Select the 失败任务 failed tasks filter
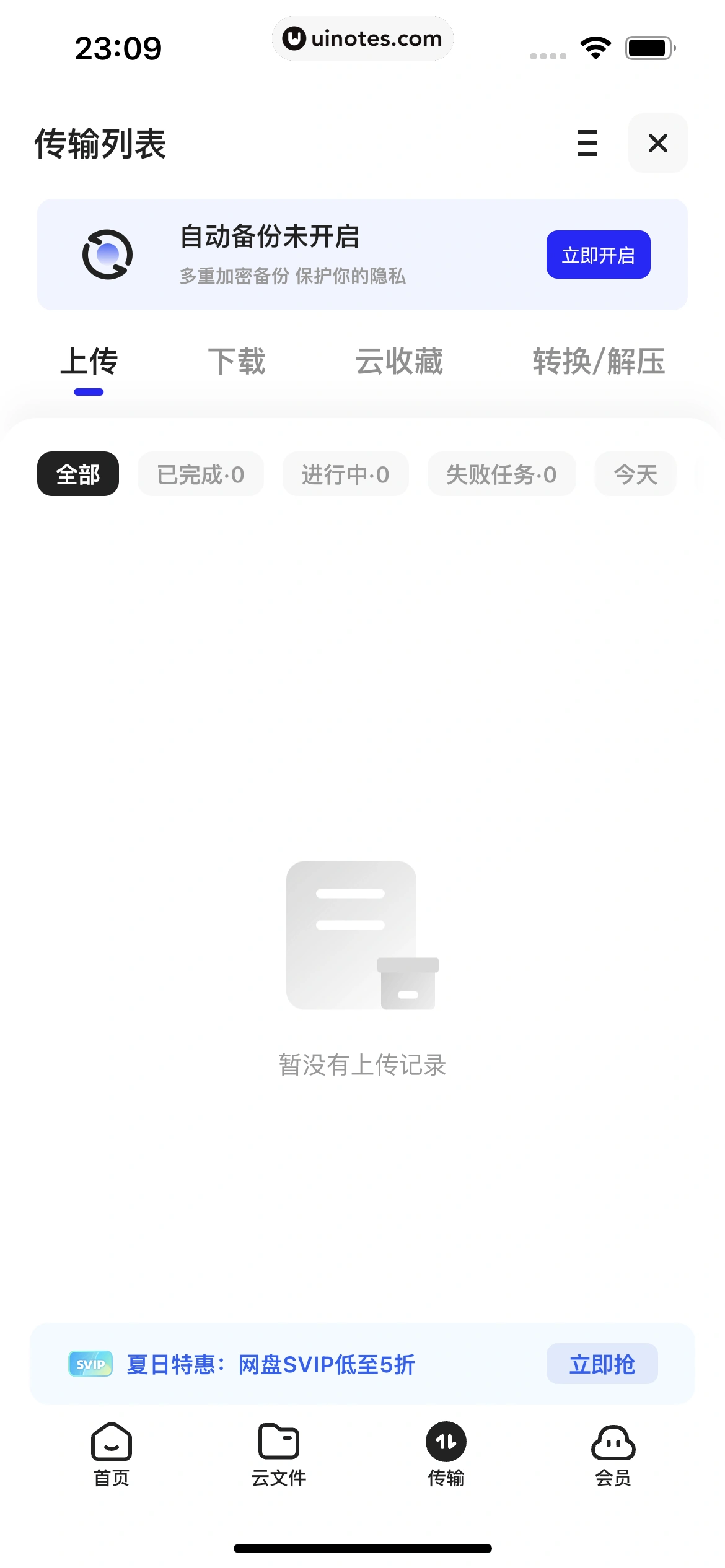The image size is (725, 1568). pyautogui.click(x=501, y=474)
